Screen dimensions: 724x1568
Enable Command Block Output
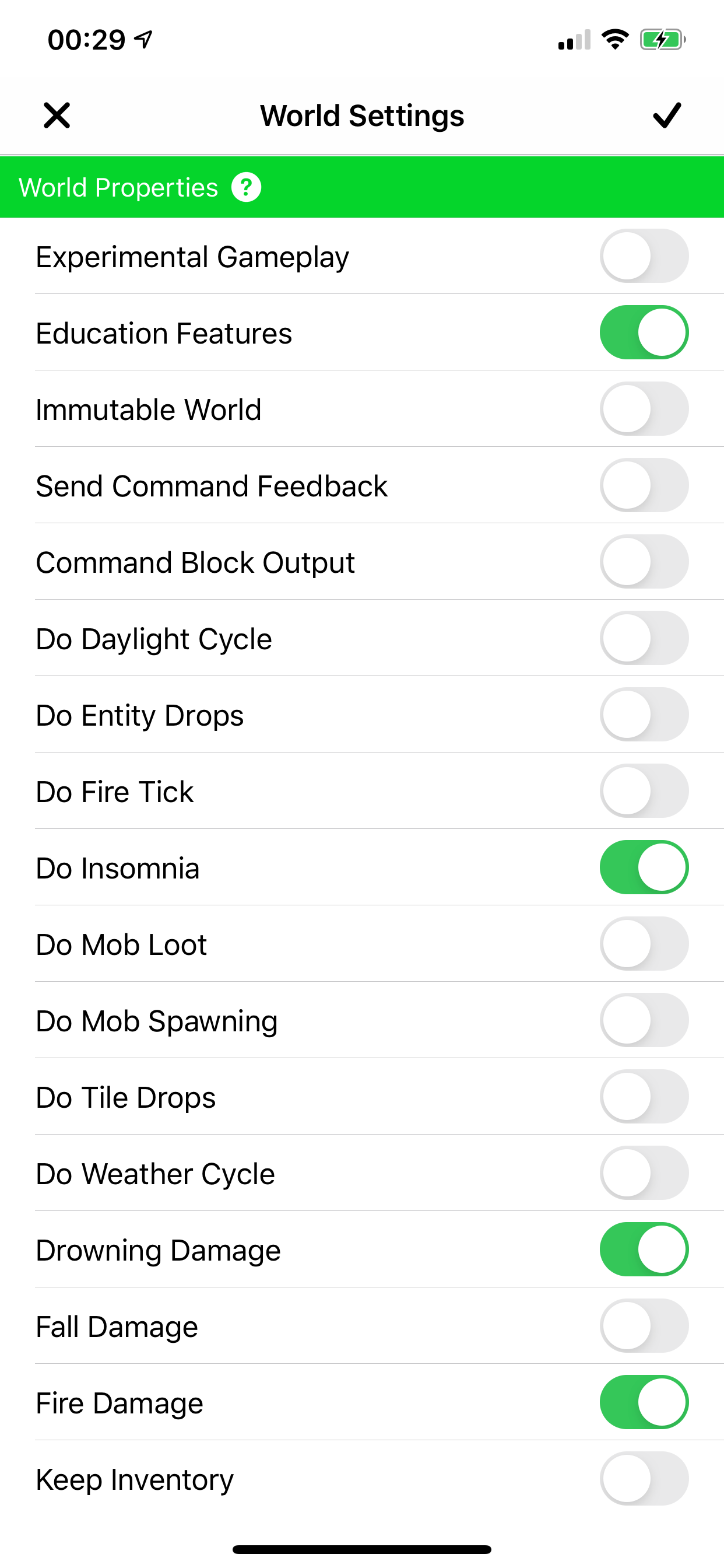coord(644,562)
